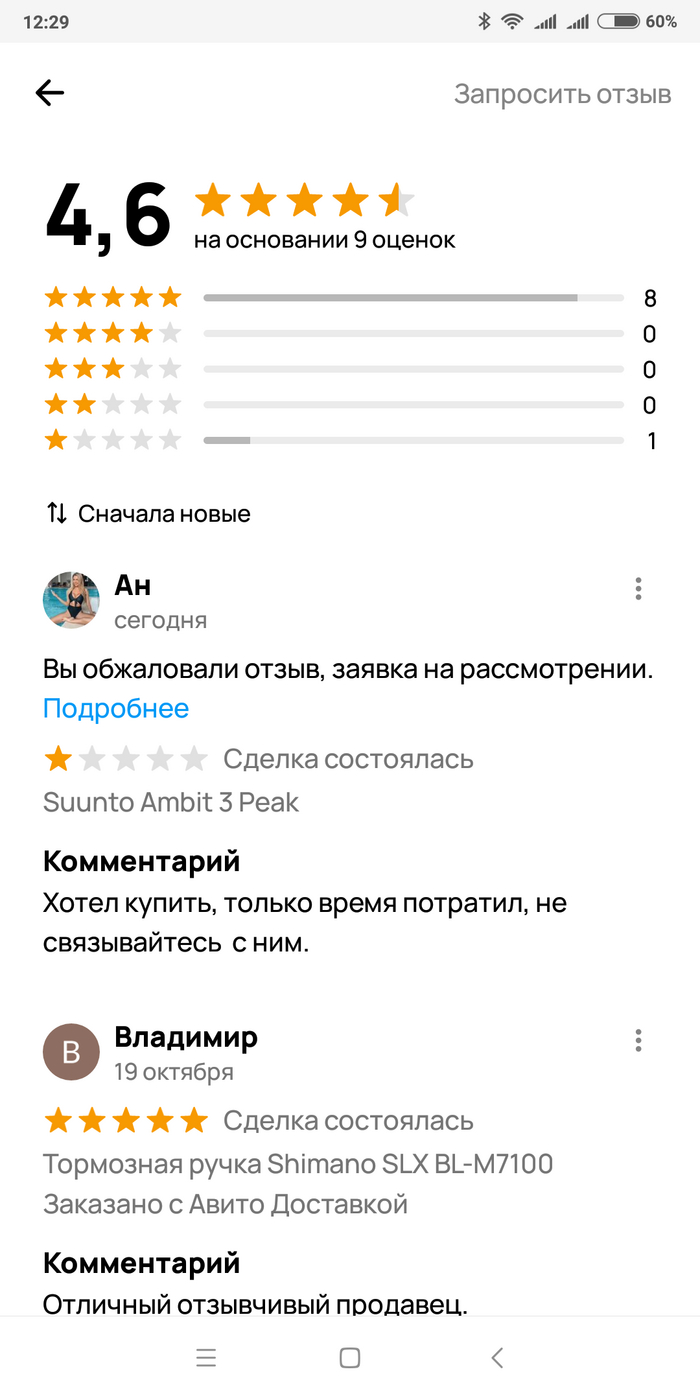
Task: Open overflow menu on Ан's review
Action: [x=638, y=589]
